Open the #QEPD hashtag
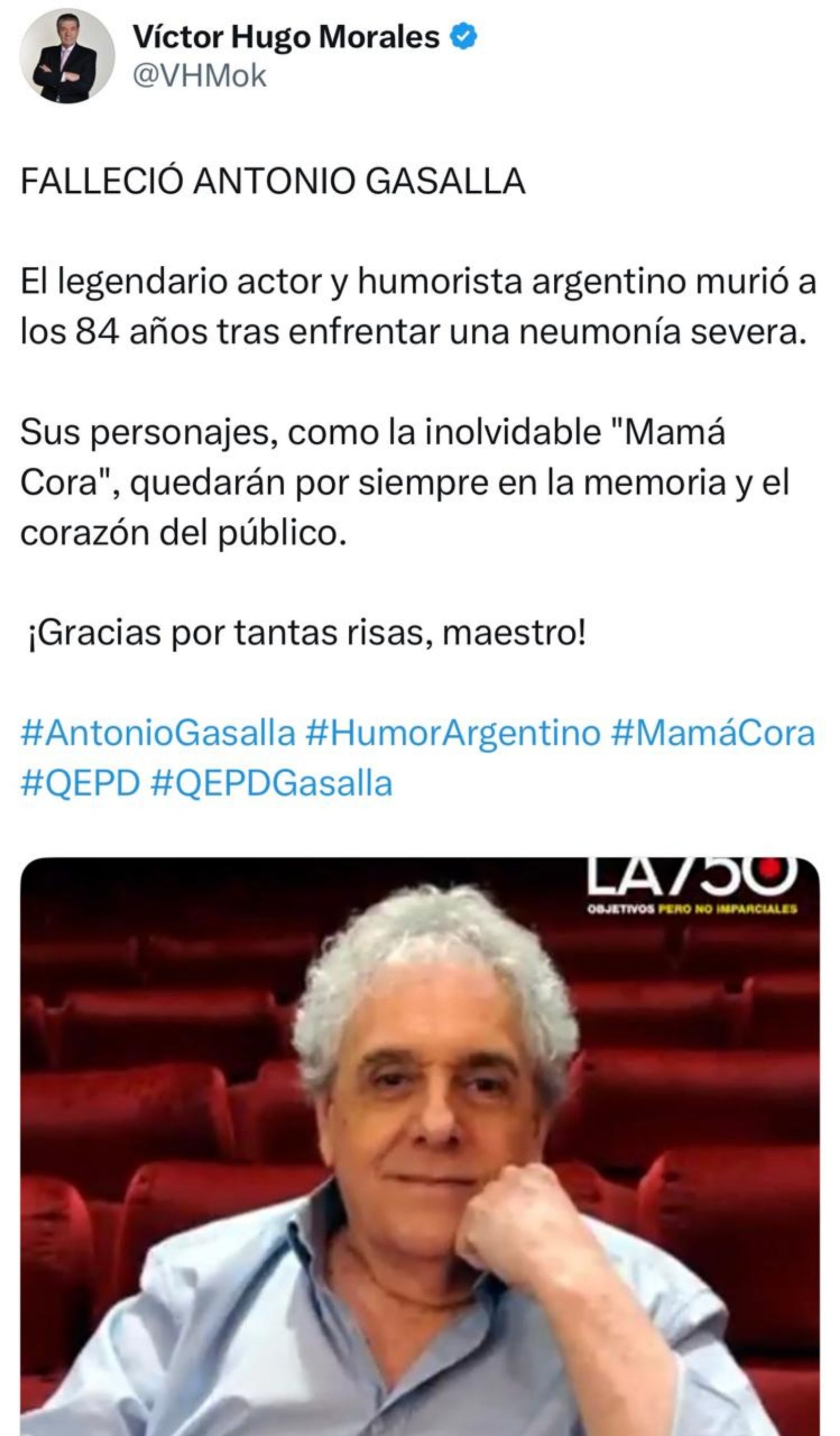This screenshot has width=840, height=1436. tap(80, 783)
